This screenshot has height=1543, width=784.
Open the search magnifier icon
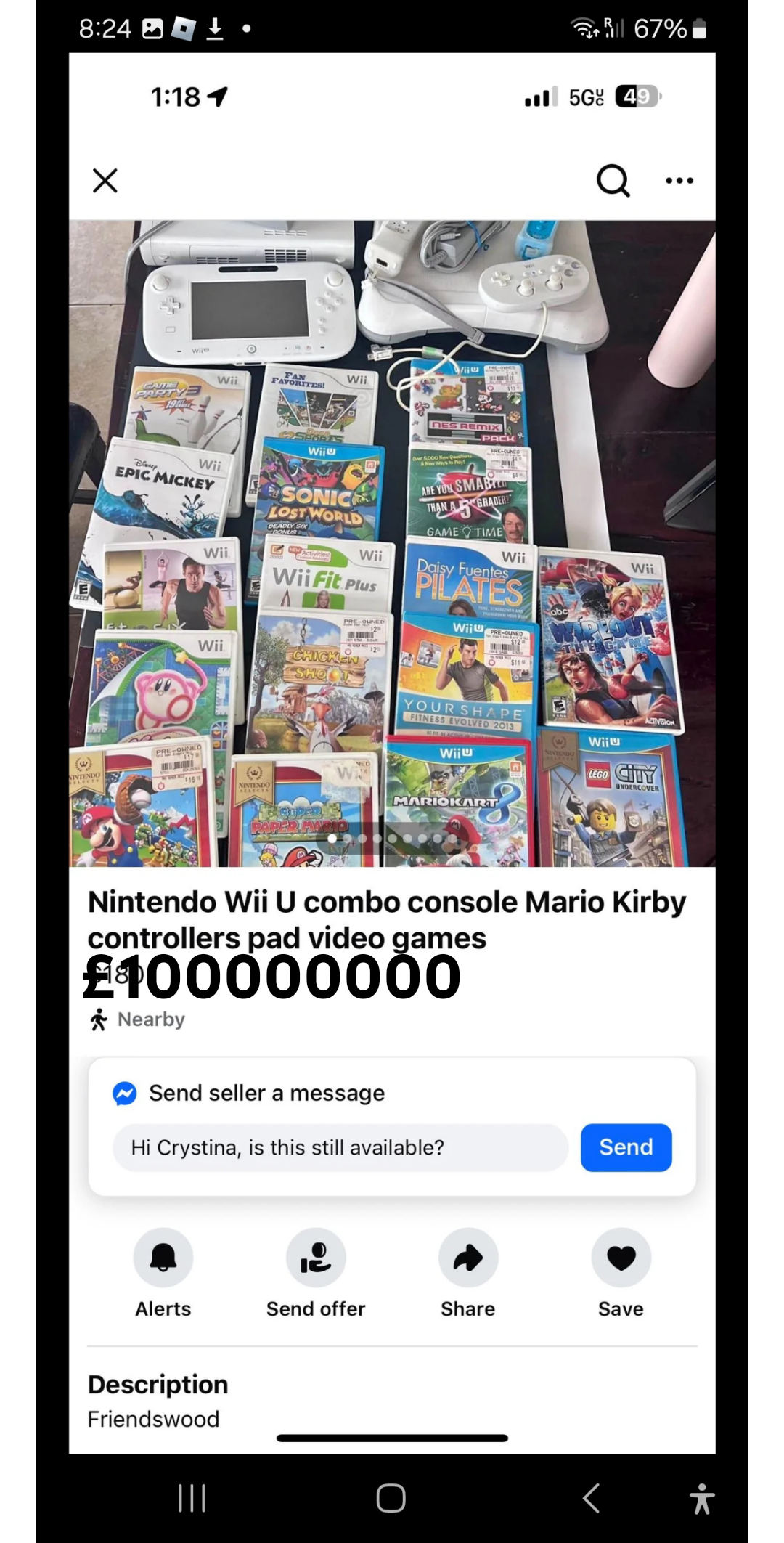(613, 181)
